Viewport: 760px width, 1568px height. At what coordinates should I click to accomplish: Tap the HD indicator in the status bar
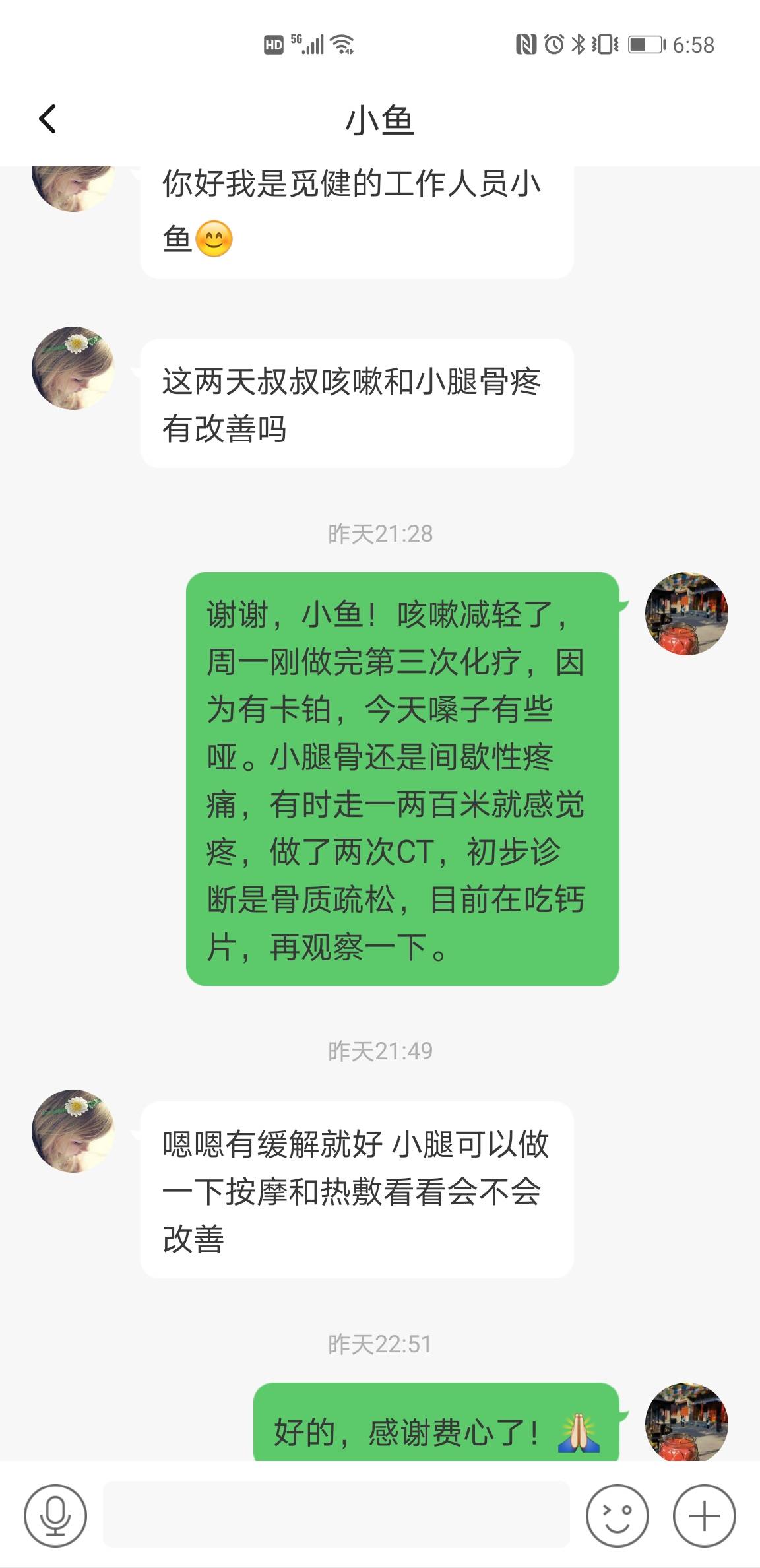point(275,45)
